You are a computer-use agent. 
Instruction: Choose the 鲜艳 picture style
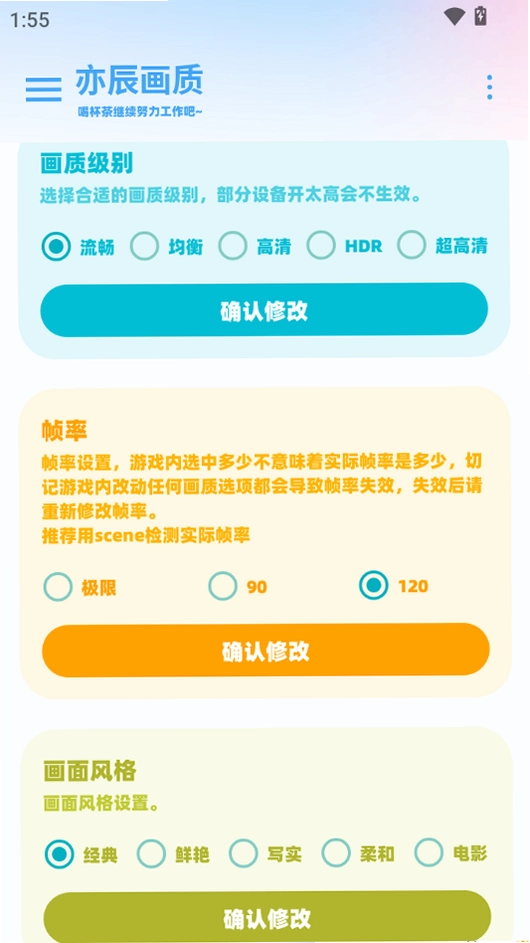173,854
